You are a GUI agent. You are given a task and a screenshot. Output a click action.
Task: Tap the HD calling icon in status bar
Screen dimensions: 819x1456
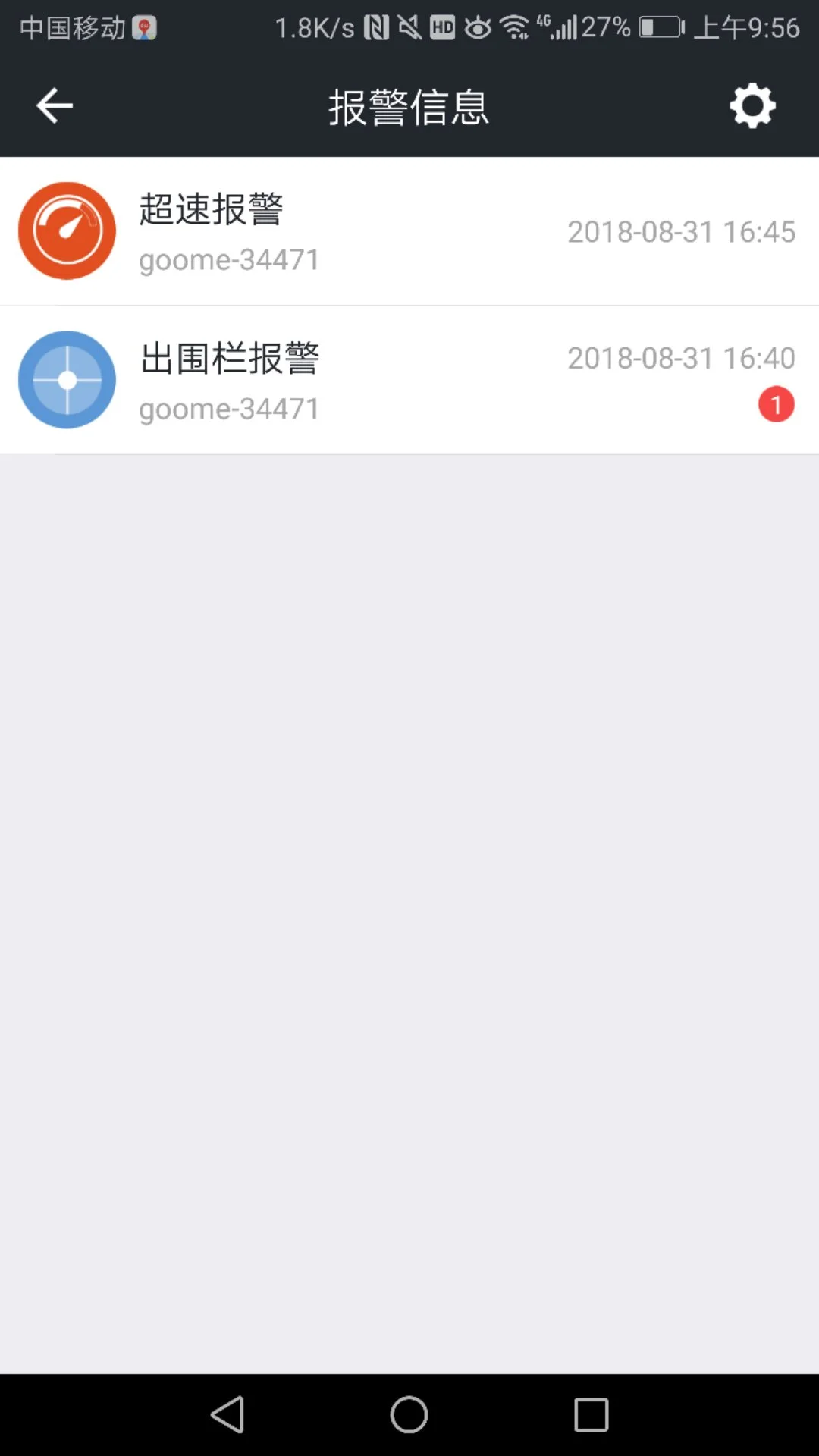pyautogui.click(x=444, y=27)
